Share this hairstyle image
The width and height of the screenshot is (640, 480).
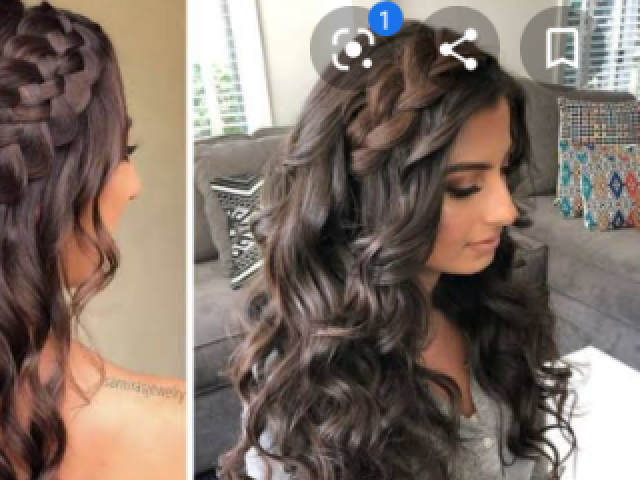tap(459, 47)
